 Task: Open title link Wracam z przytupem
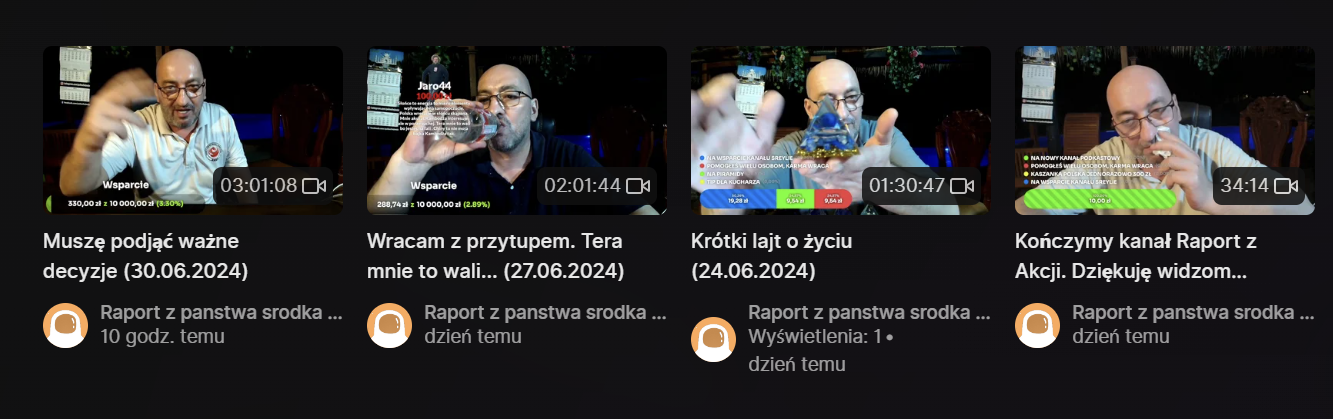point(496,256)
